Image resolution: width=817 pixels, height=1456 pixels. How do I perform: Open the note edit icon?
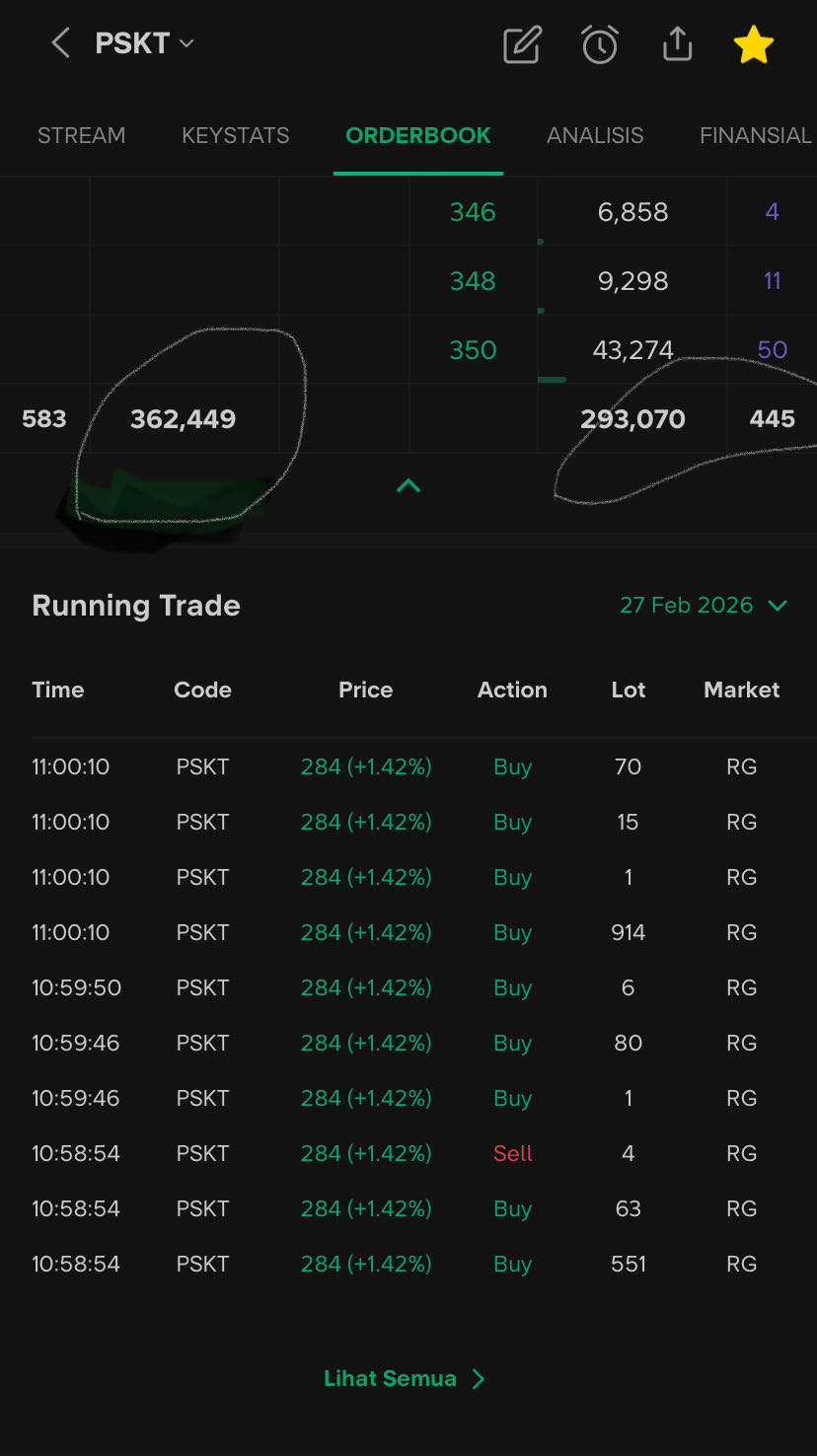522,44
